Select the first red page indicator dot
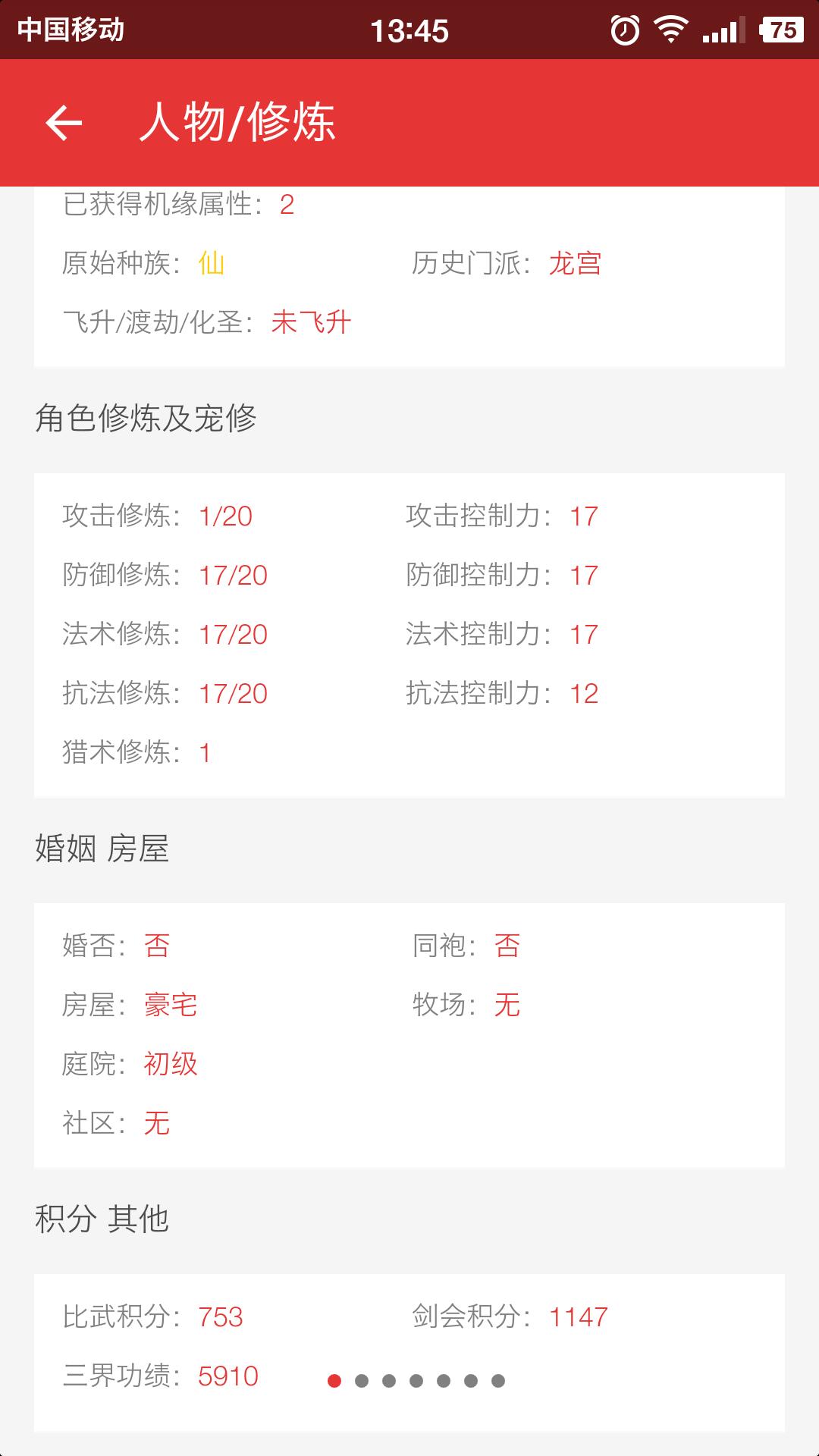 coord(334,1381)
